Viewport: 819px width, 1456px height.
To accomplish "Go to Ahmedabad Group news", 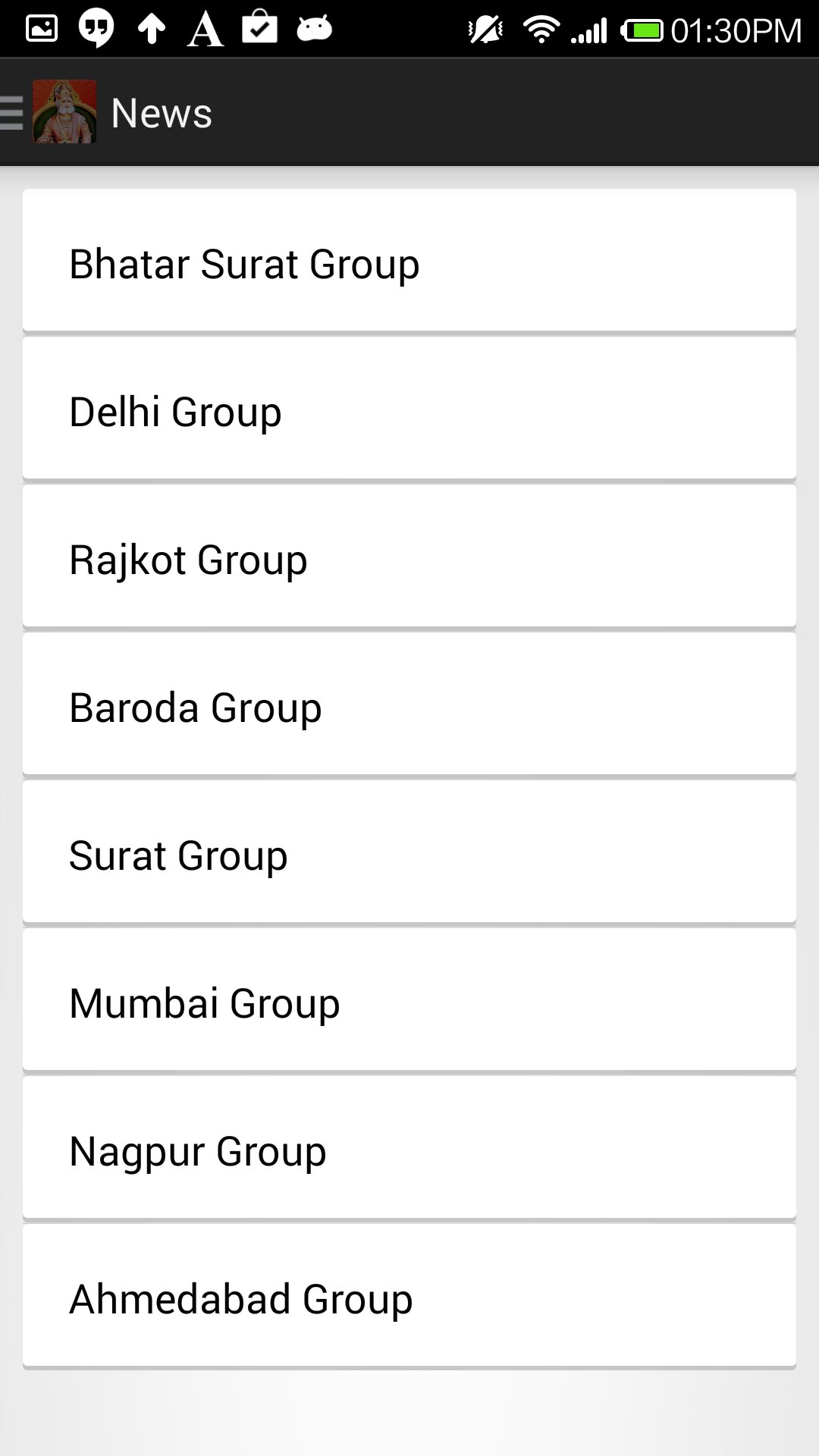I will point(409,1297).
